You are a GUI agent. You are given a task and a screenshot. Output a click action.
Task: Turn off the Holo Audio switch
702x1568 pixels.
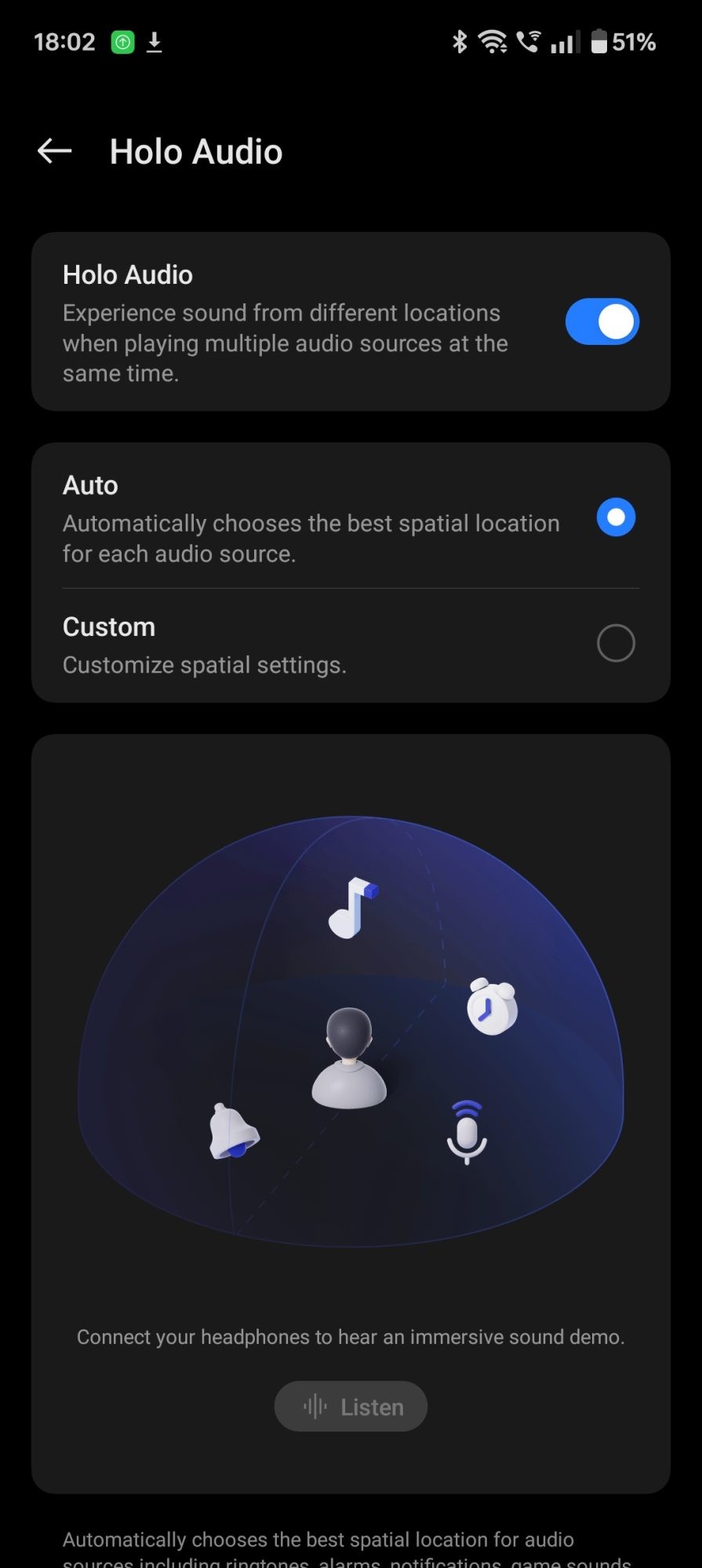click(x=602, y=321)
